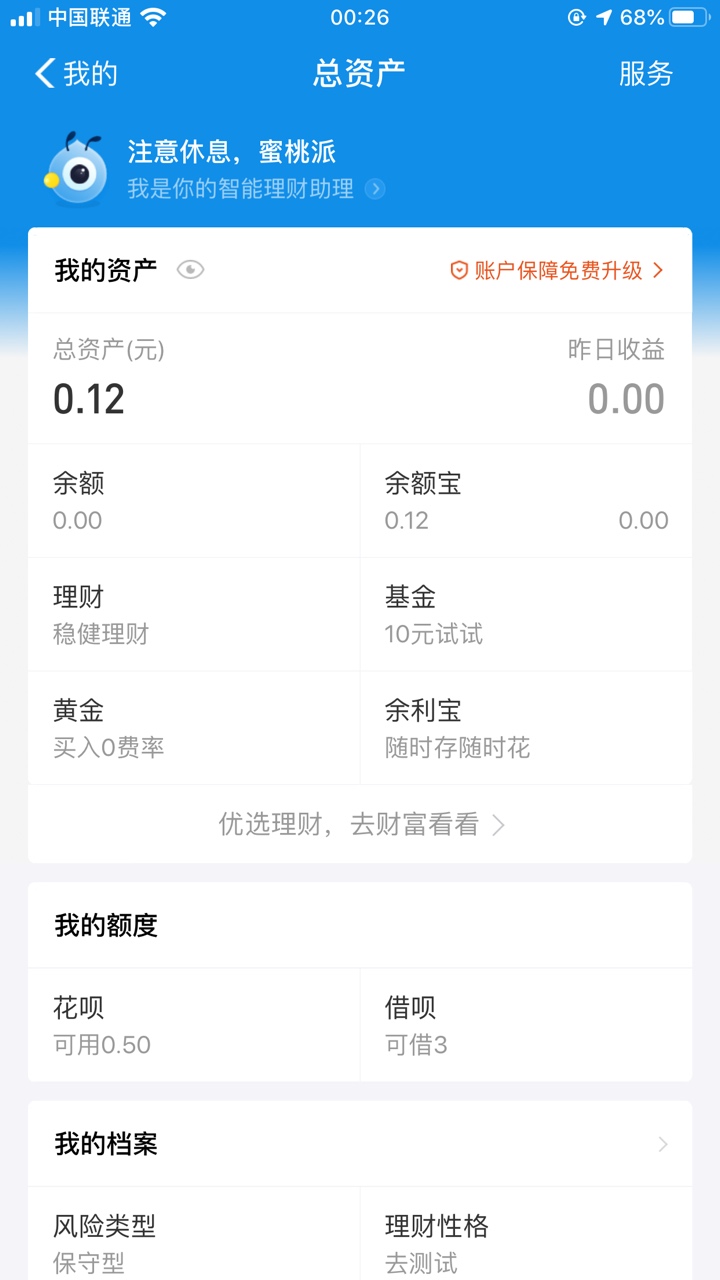The height and width of the screenshot is (1280, 720).
Task: Open 服务 in the top bar
Action: pos(646,73)
